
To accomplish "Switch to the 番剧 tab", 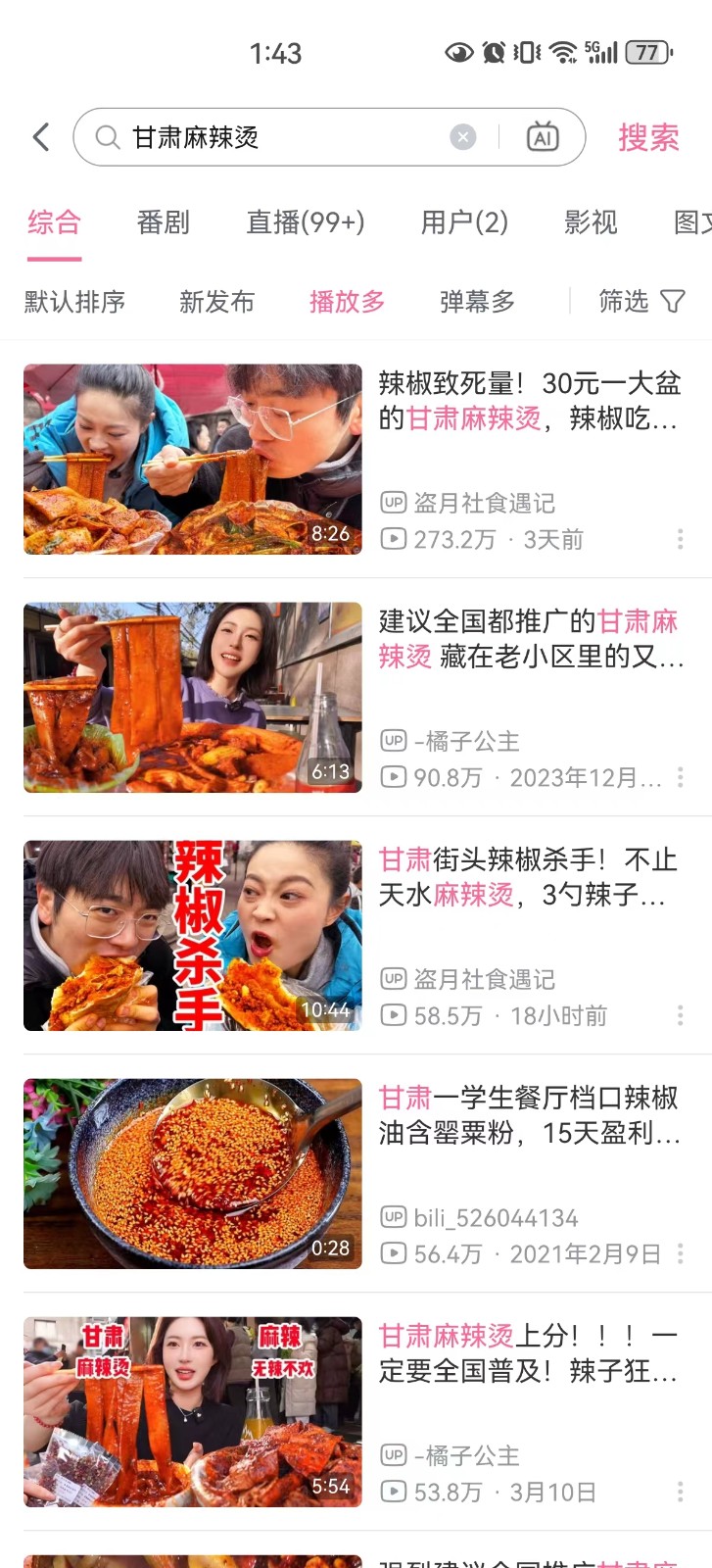I will click(x=163, y=222).
